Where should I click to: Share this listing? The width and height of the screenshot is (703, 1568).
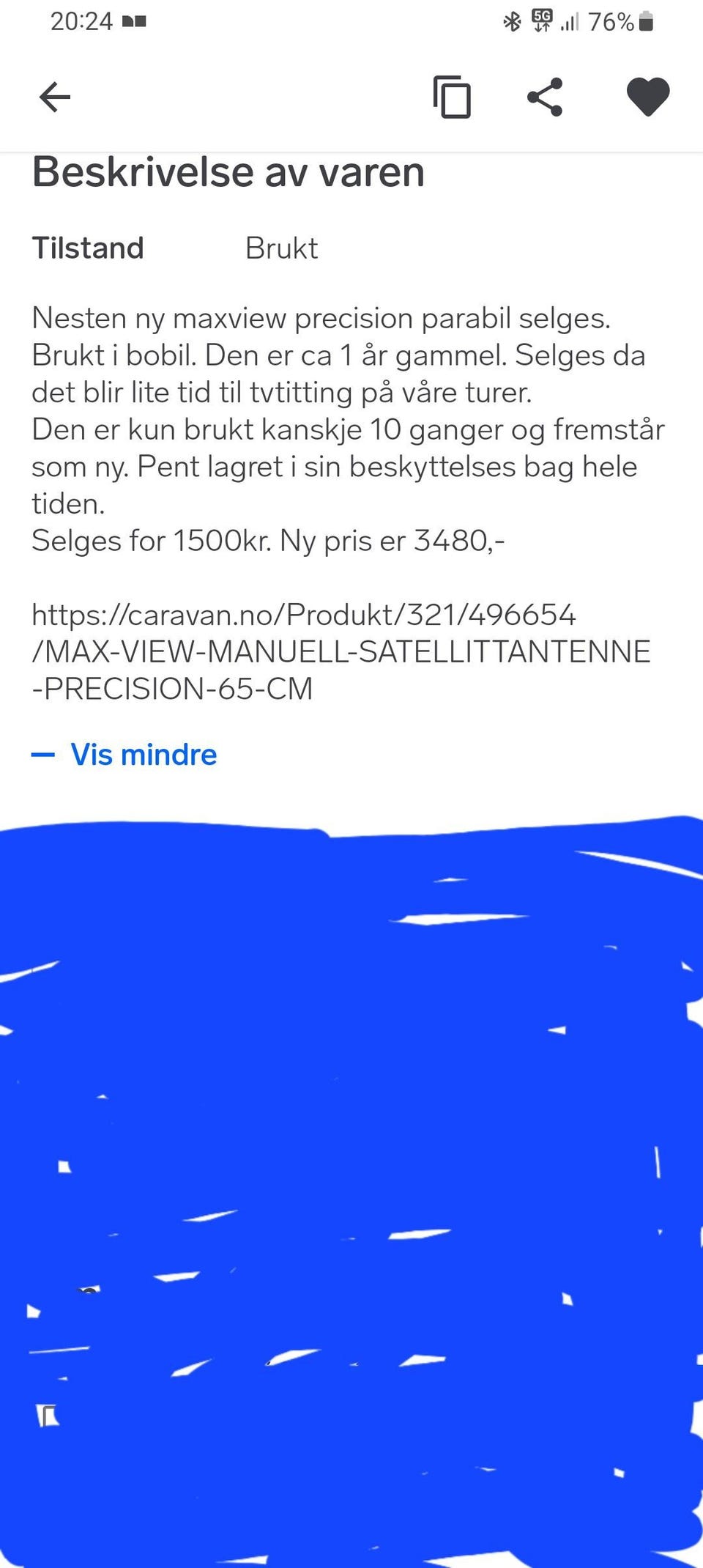point(546,97)
